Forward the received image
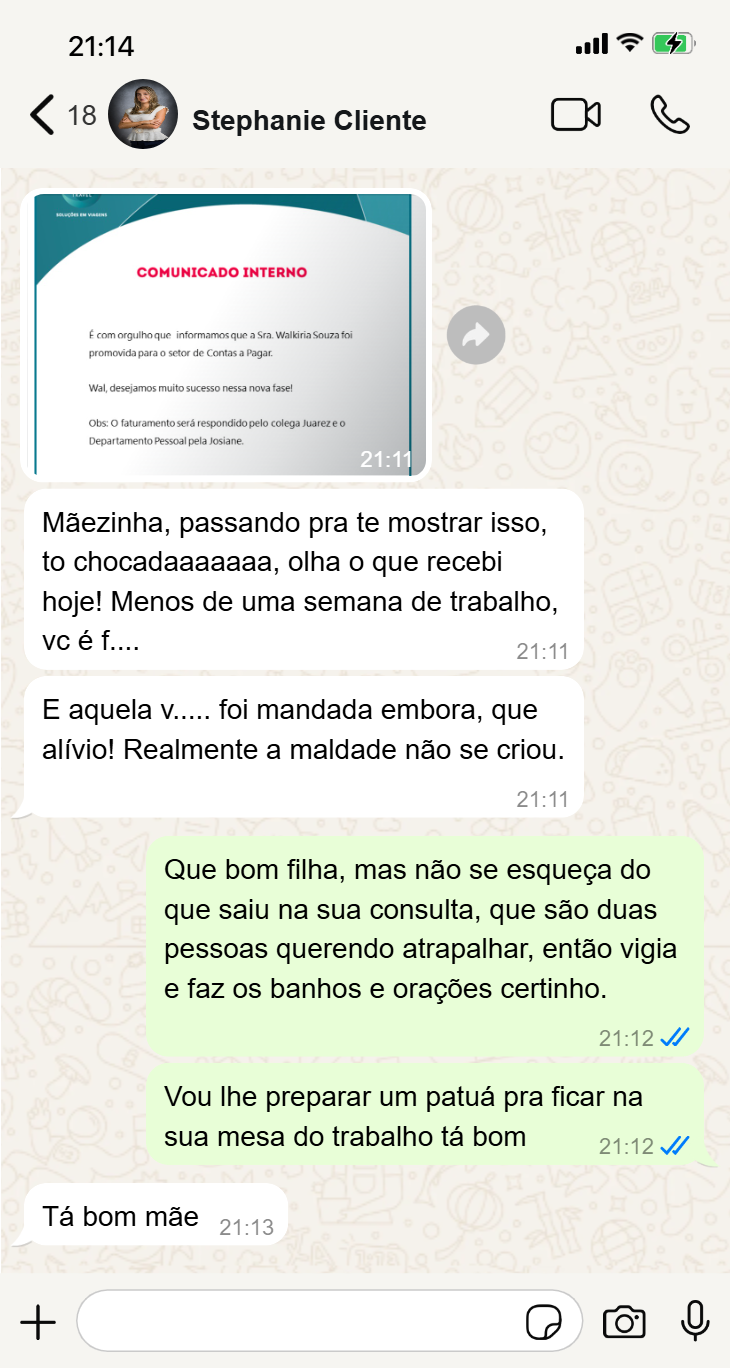730x1368 pixels. tap(476, 335)
